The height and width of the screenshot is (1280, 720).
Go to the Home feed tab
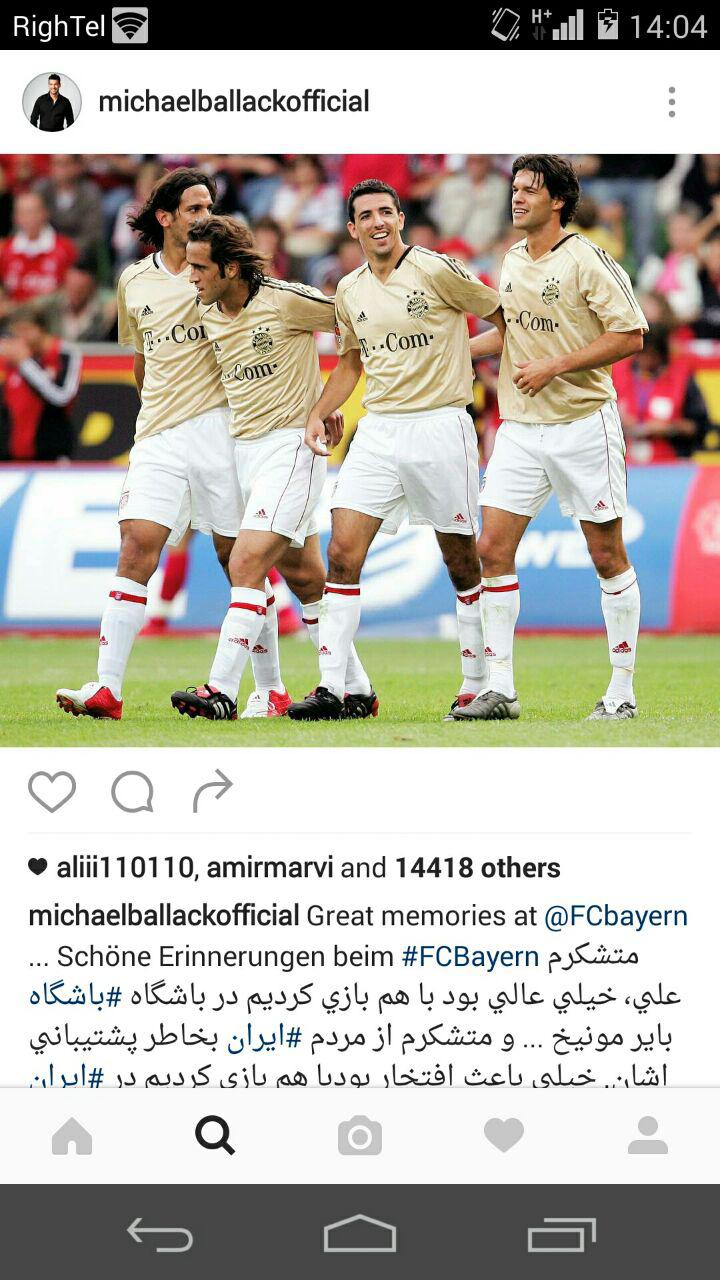point(72,1136)
